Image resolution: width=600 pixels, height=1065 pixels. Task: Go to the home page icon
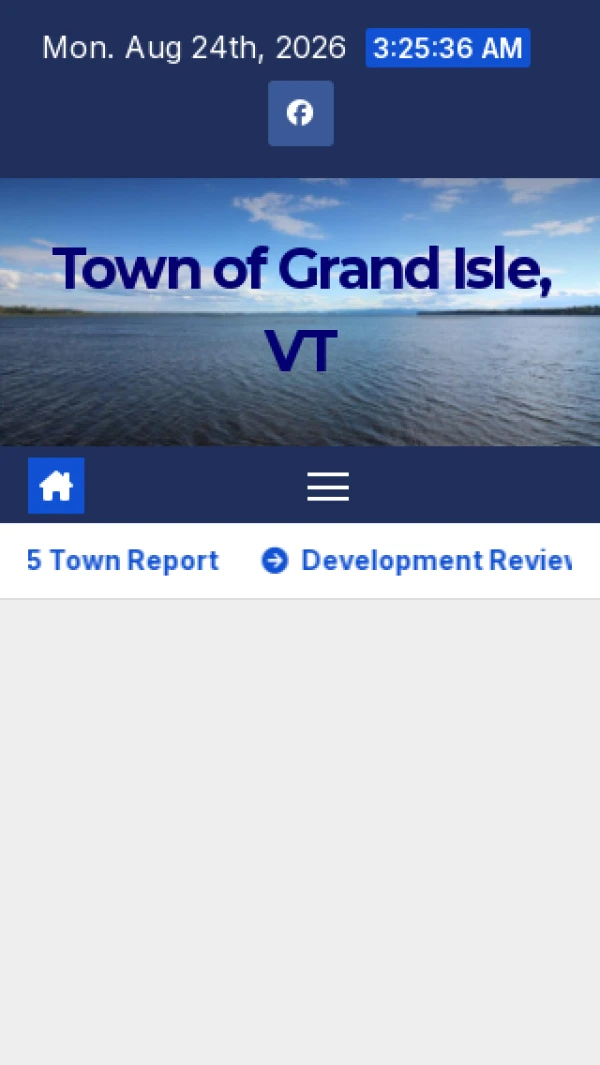[56, 486]
